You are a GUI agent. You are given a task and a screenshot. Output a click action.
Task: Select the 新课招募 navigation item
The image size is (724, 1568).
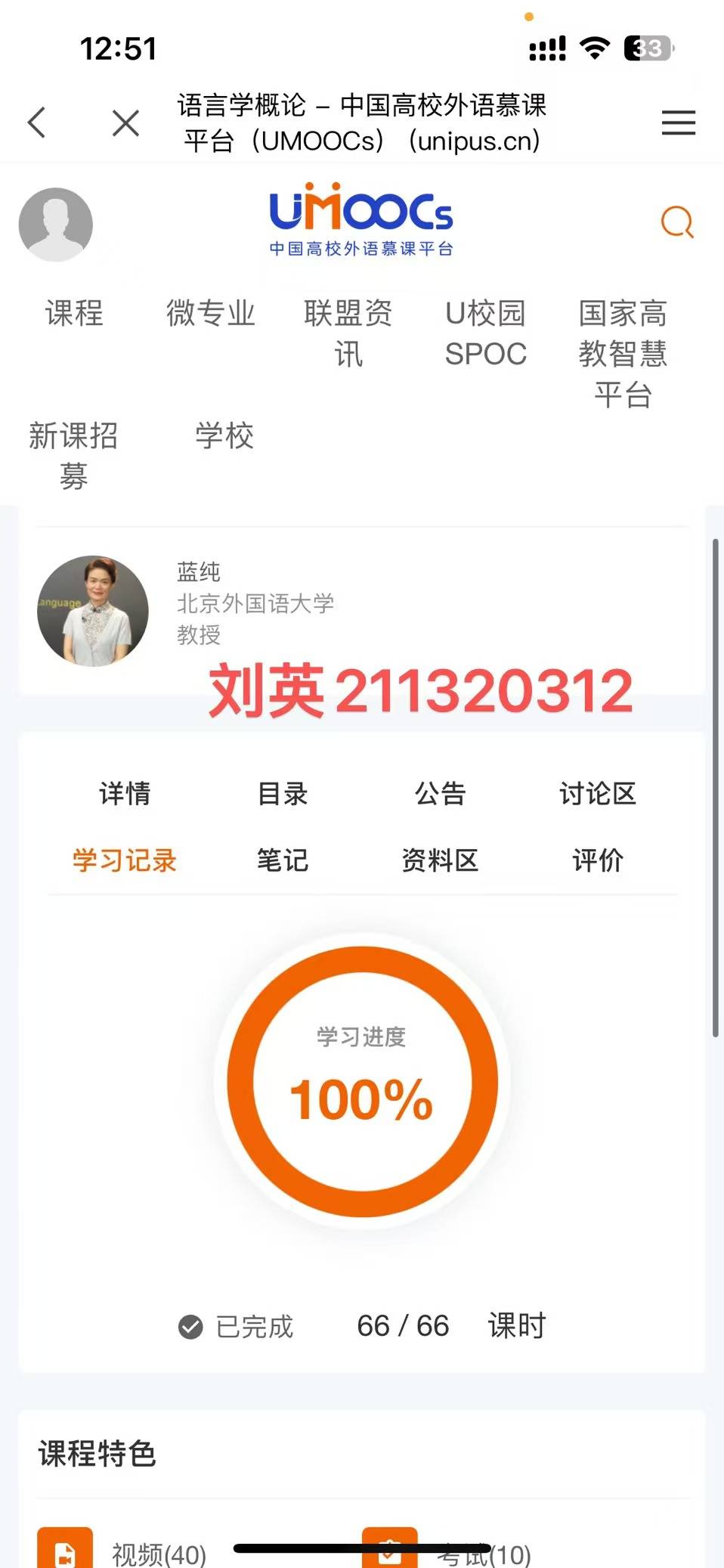point(73,456)
